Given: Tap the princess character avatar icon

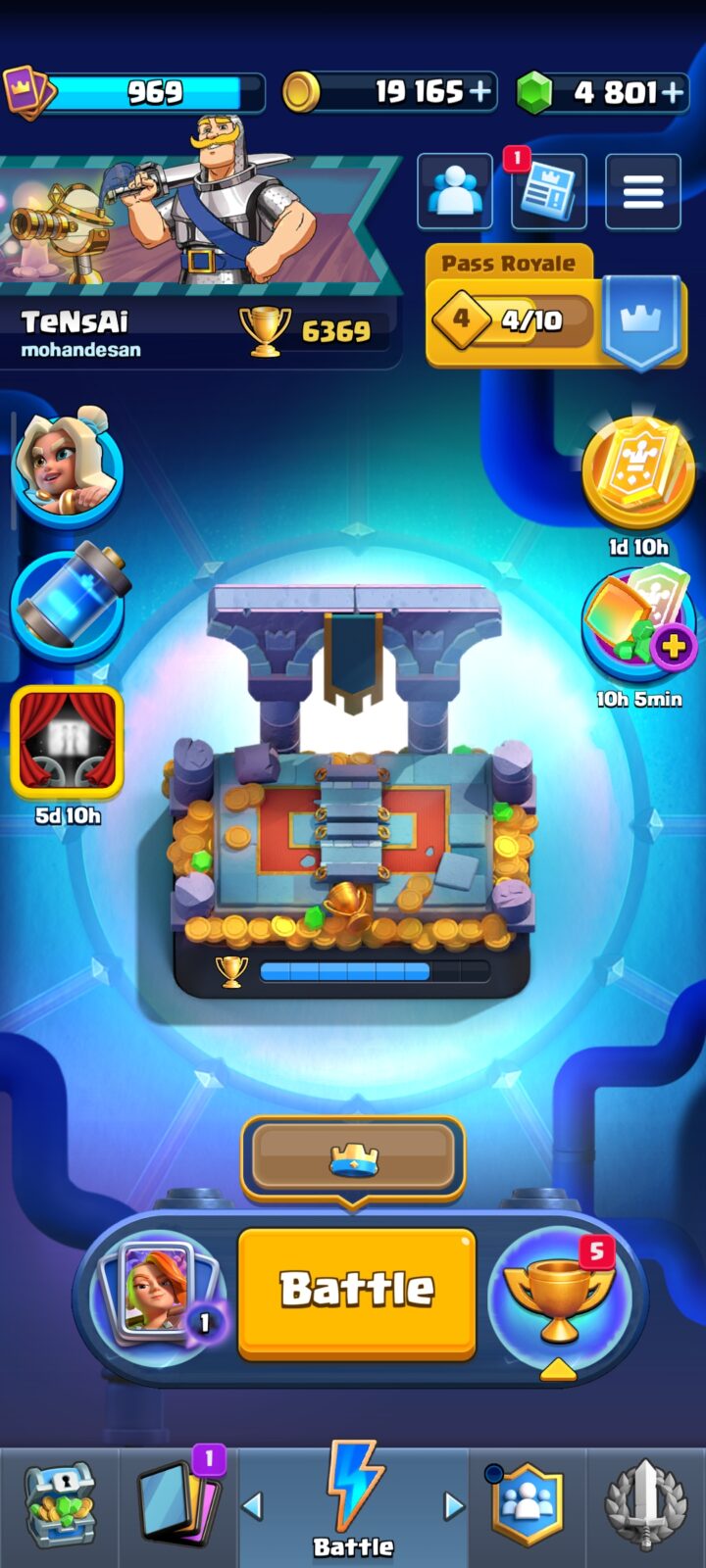Looking at the screenshot, I should [67, 465].
